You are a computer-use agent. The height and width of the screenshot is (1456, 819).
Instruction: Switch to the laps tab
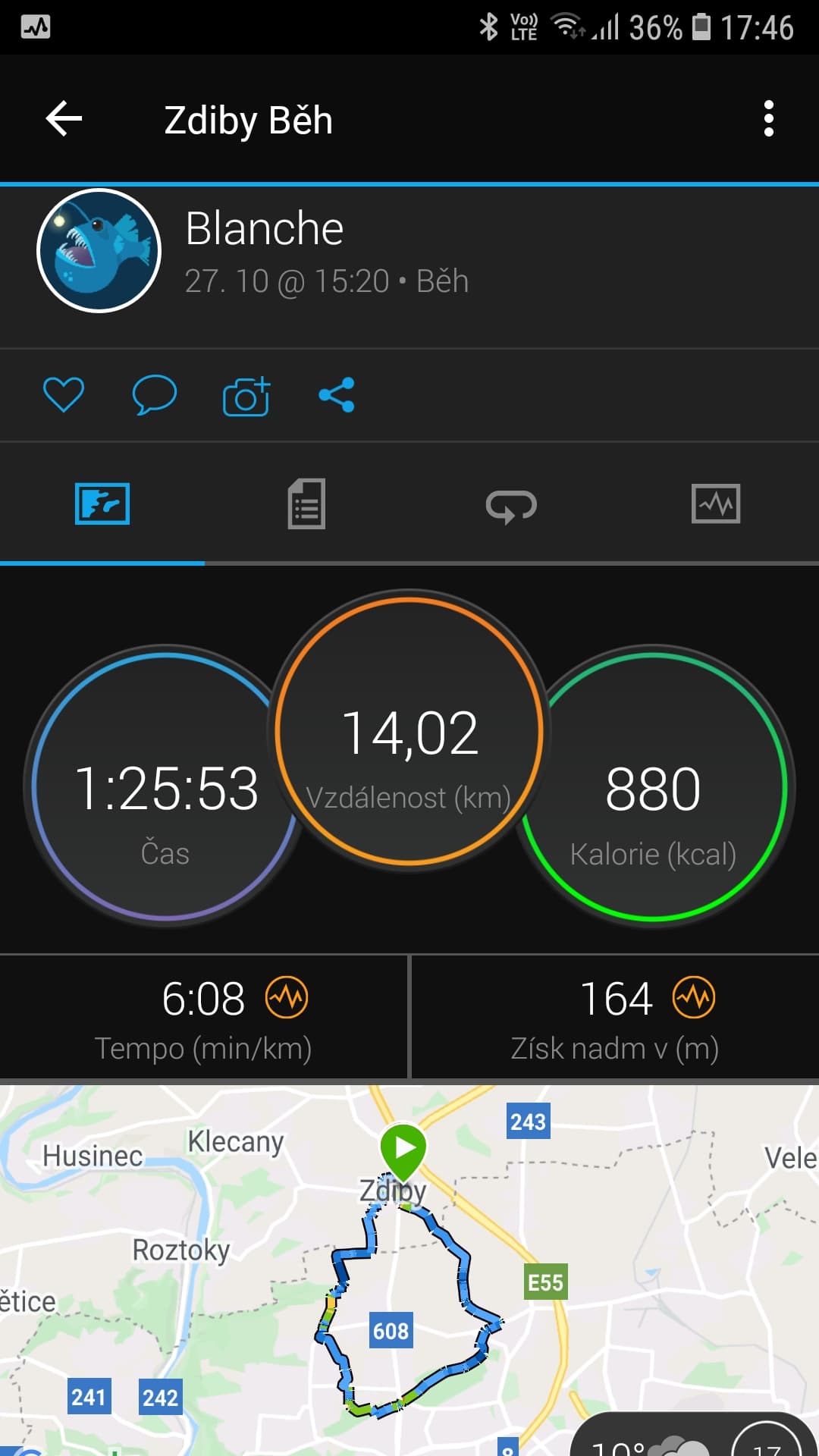[x=512, y=504]
